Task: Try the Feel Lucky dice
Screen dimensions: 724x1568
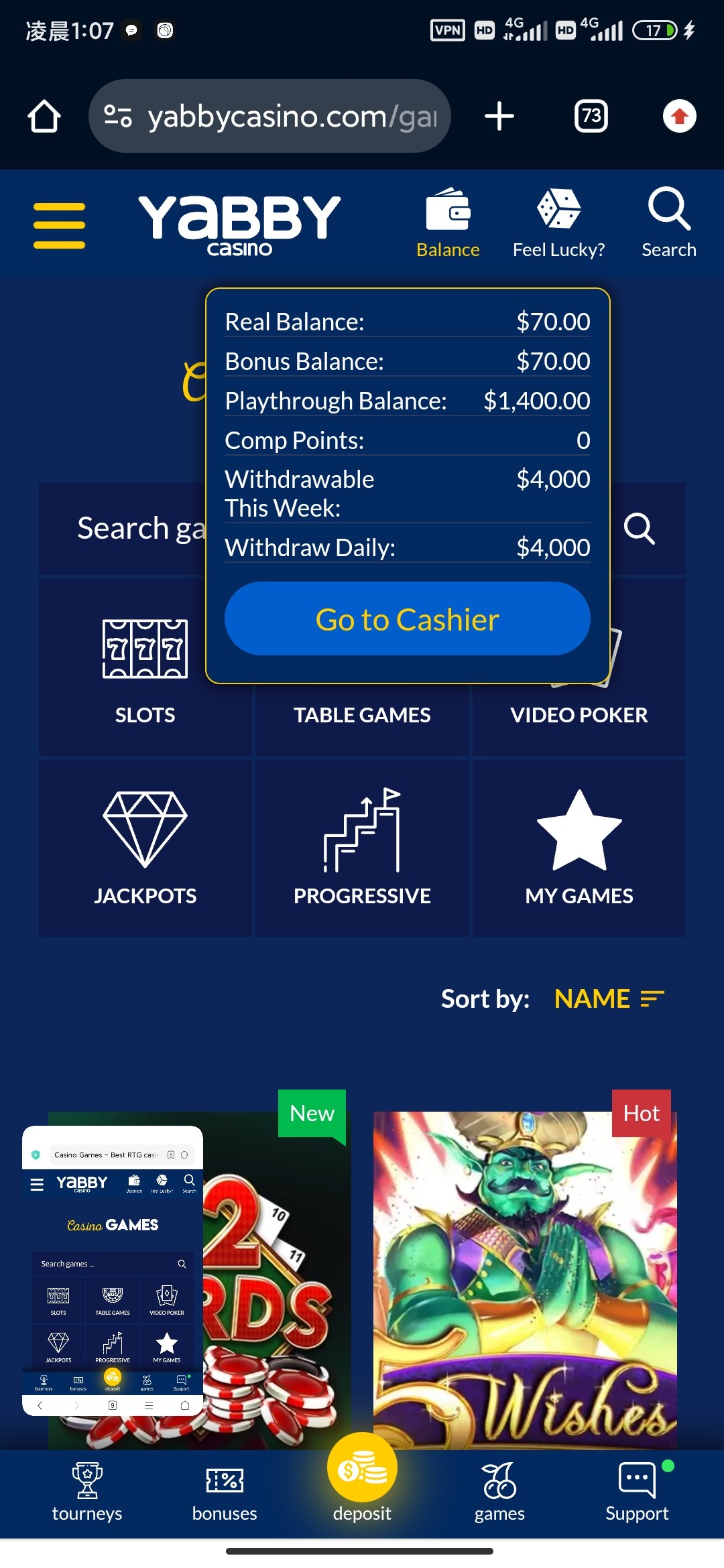Action: [558, 222]
